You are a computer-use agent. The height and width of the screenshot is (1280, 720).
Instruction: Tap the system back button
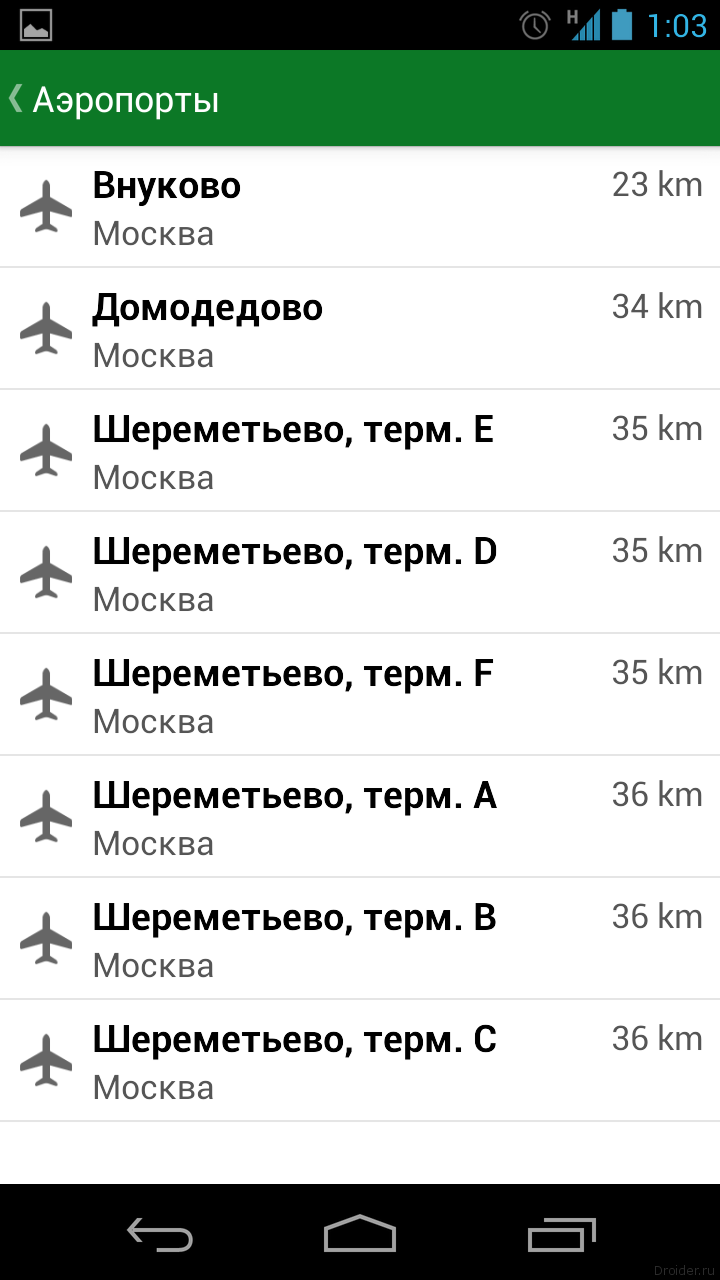pyautogui.click(x=160, y=1234)
